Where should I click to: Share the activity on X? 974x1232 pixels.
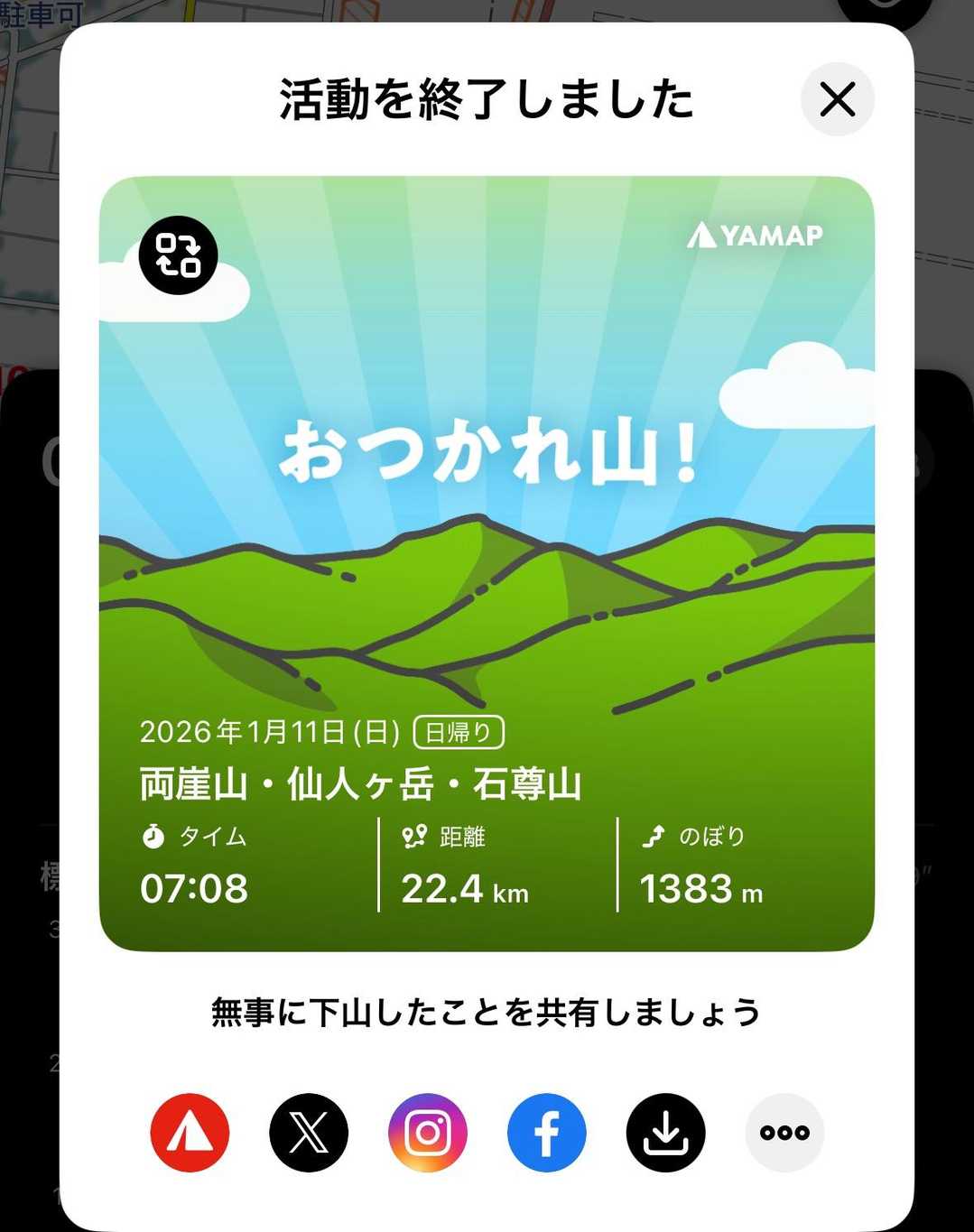point(309,1132)
